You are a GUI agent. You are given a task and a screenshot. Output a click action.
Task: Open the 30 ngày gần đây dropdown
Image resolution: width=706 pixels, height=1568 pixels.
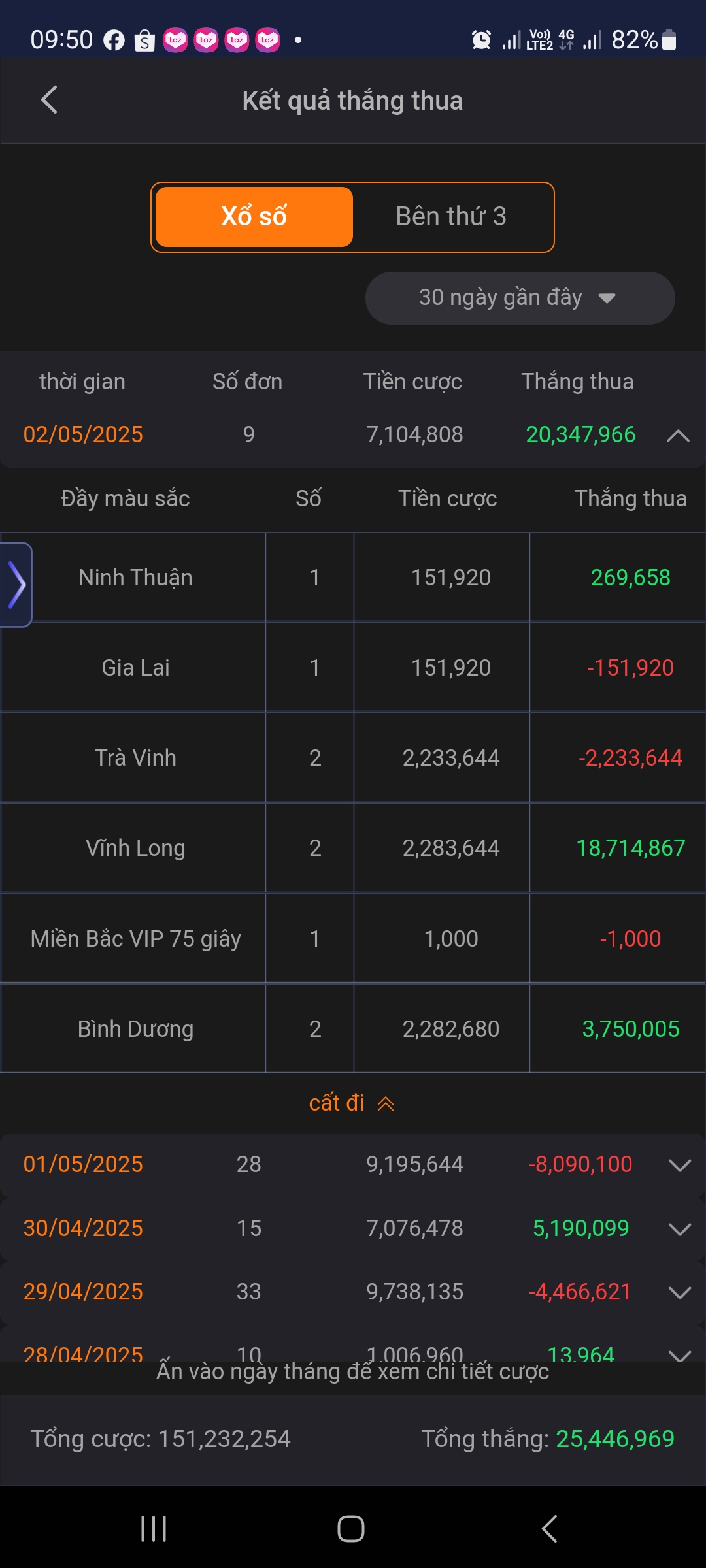click(x=520, y=298)
